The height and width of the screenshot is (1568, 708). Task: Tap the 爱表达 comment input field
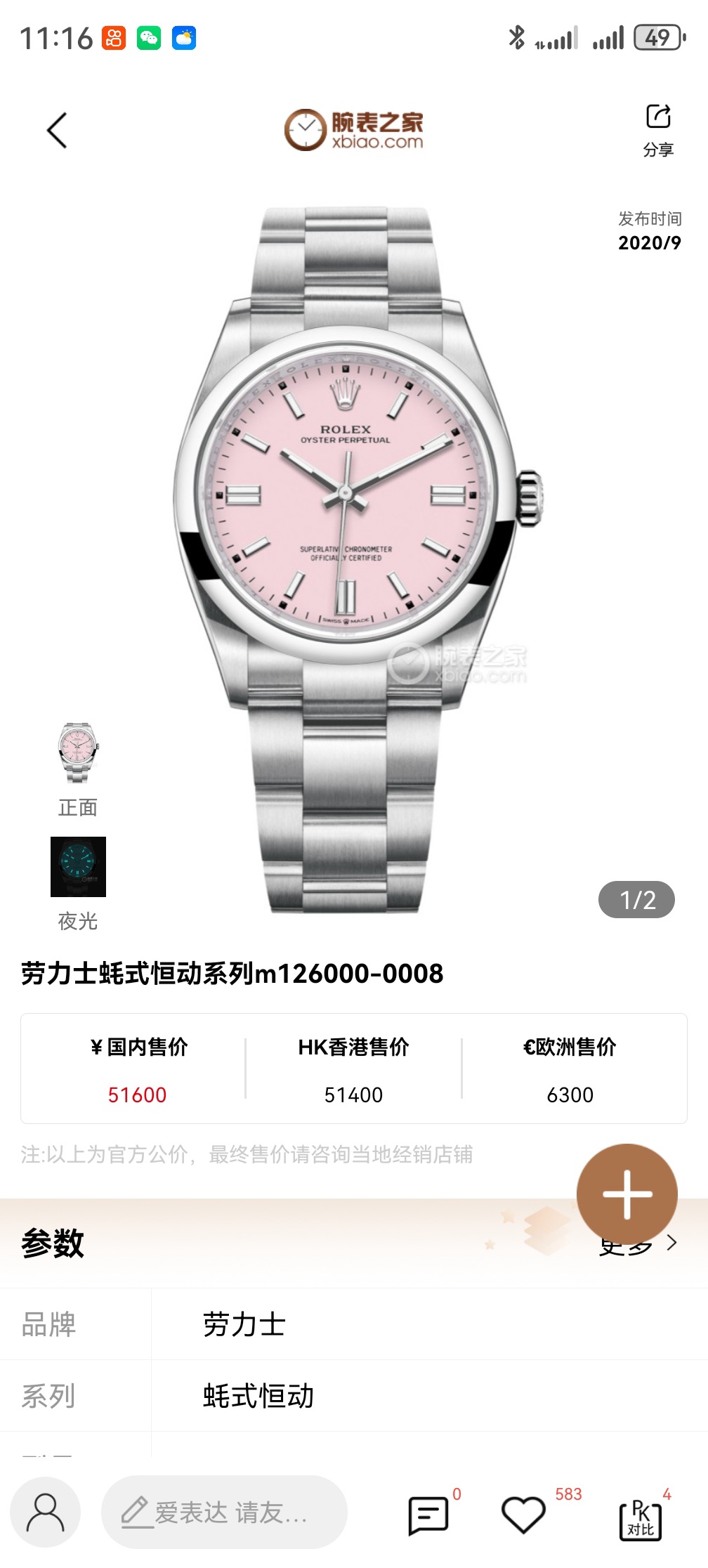(x=225, y=1513)
